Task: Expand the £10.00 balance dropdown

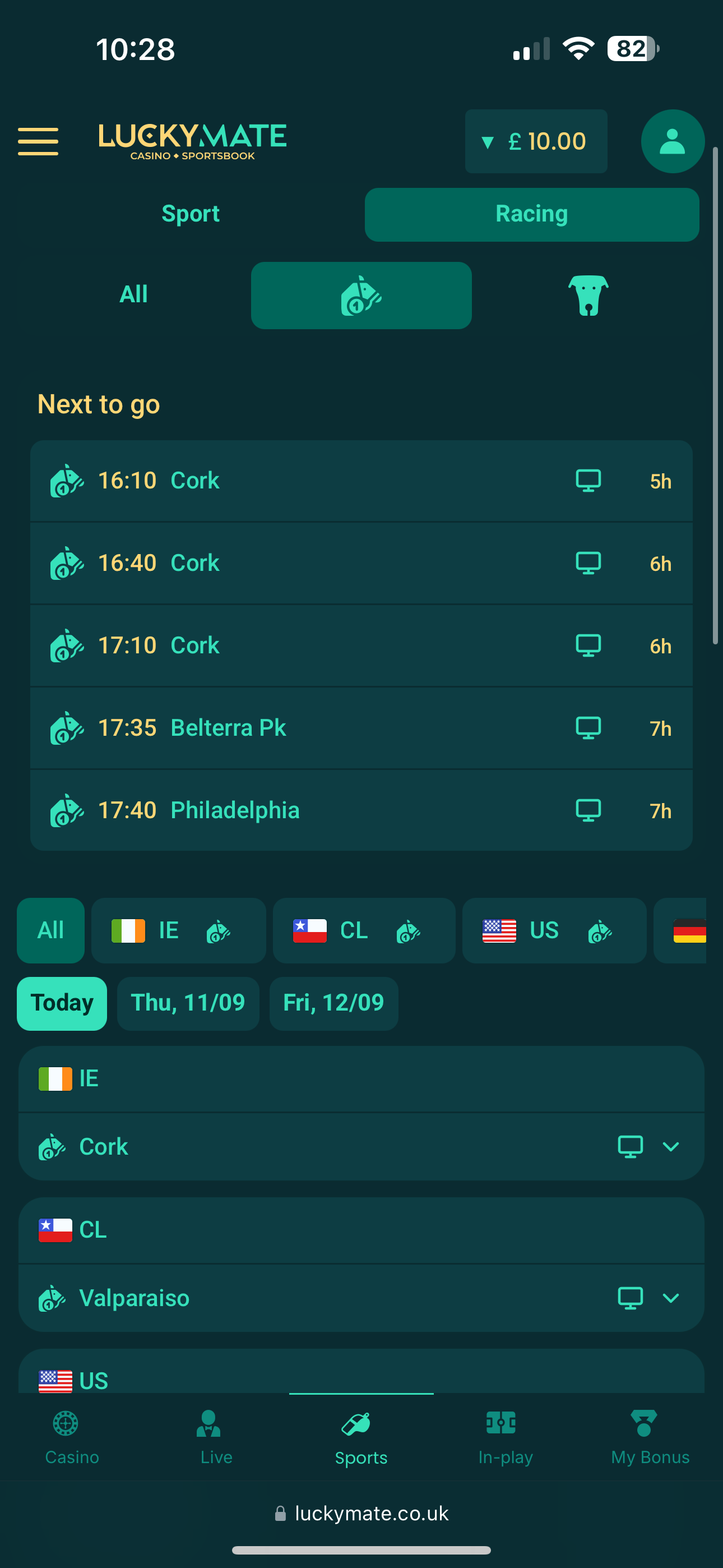Action: click(x=536, y=141)
